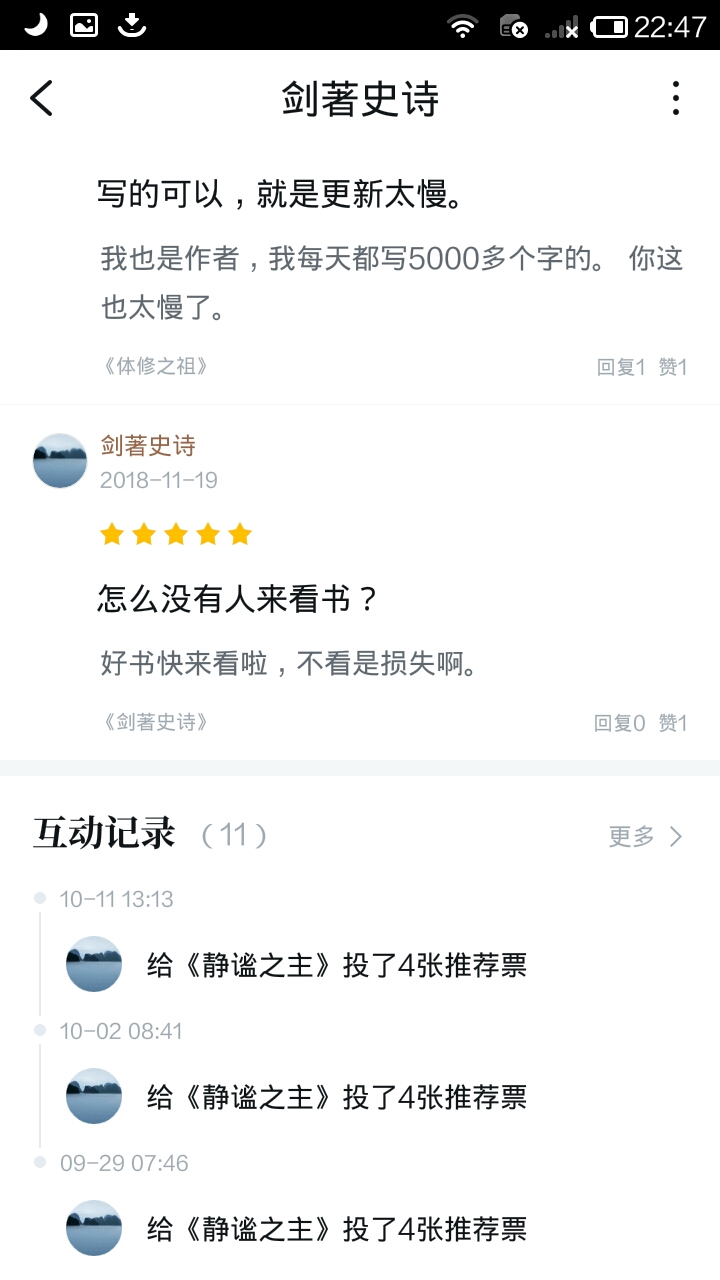Open the three-dot overflow menu

[676, 98]
